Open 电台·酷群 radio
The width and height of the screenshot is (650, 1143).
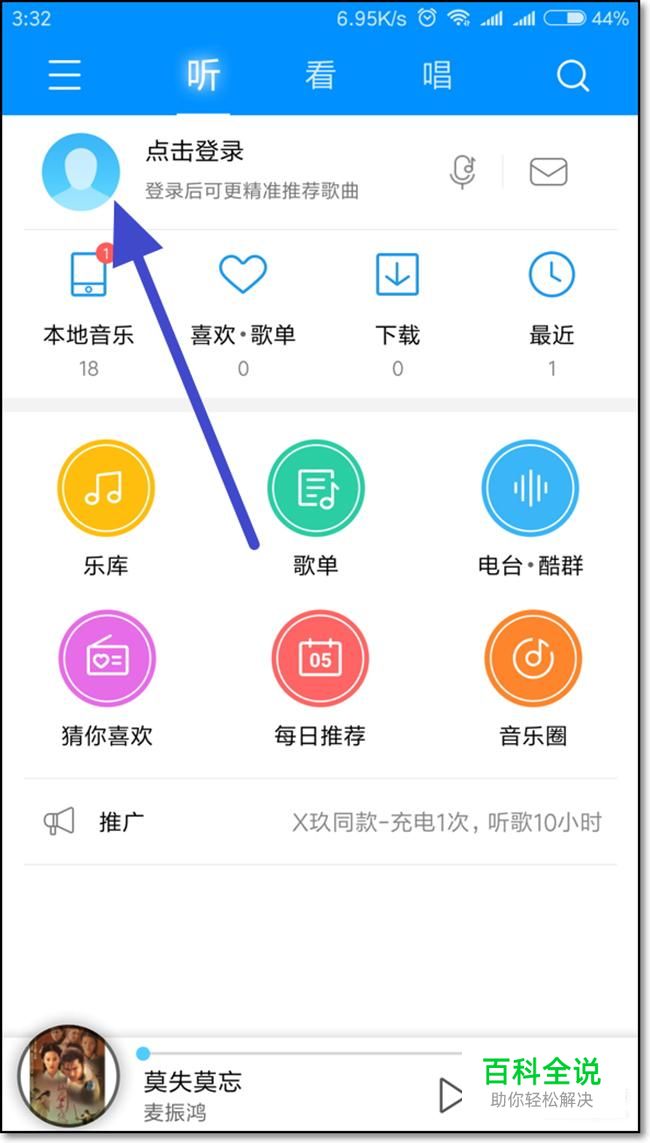[x=530, y=490]
